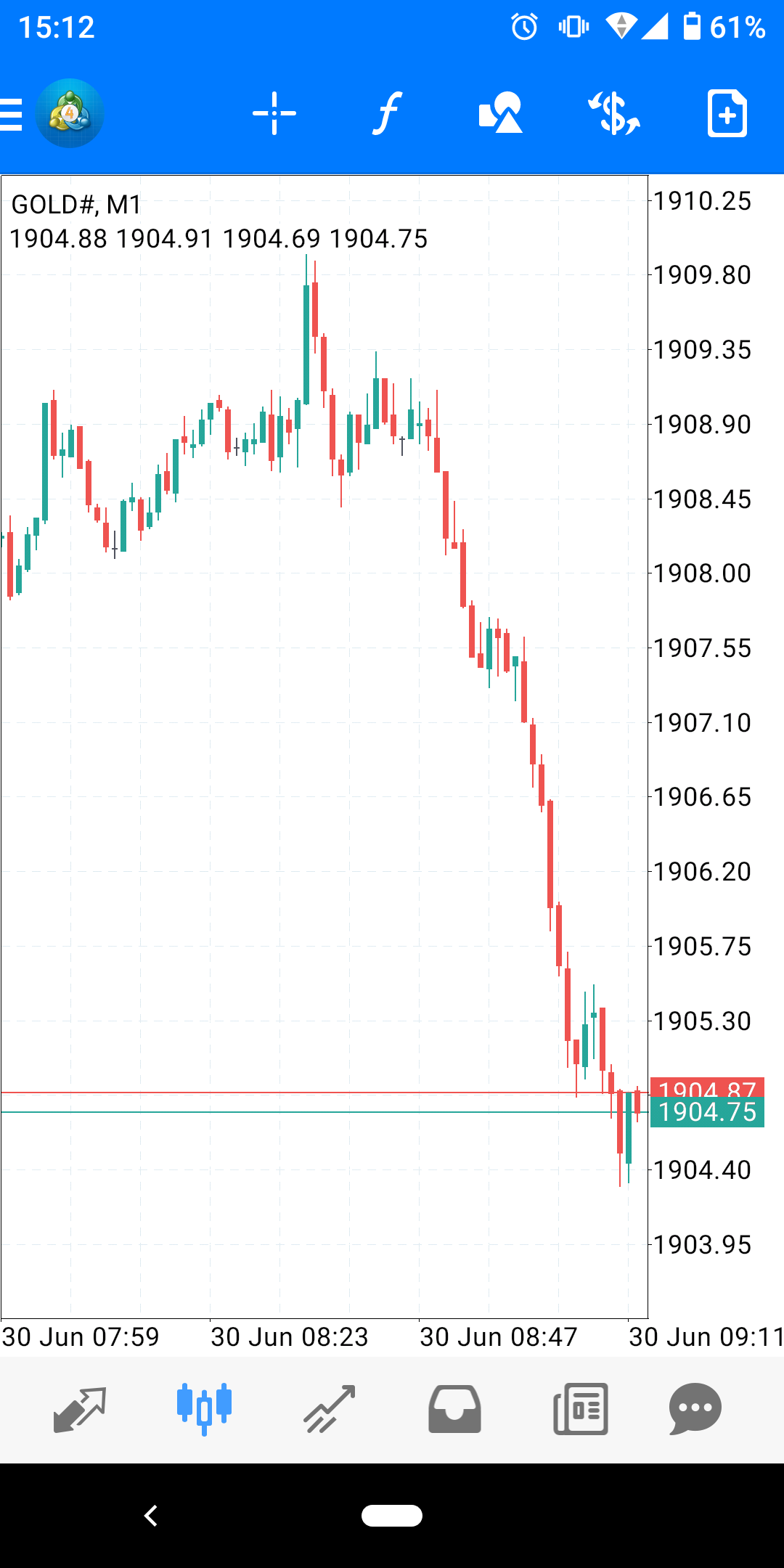Open the hamburger drawer menu

12,115
